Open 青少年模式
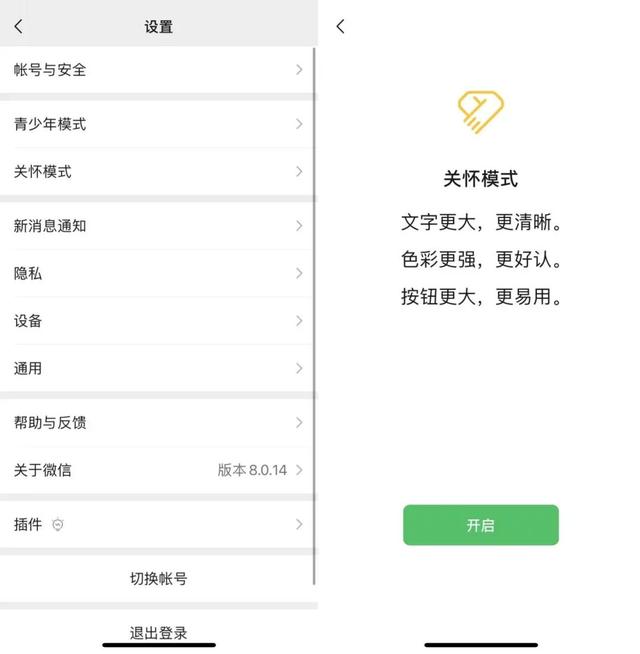 pyautogui.click(x=157, y=124)
